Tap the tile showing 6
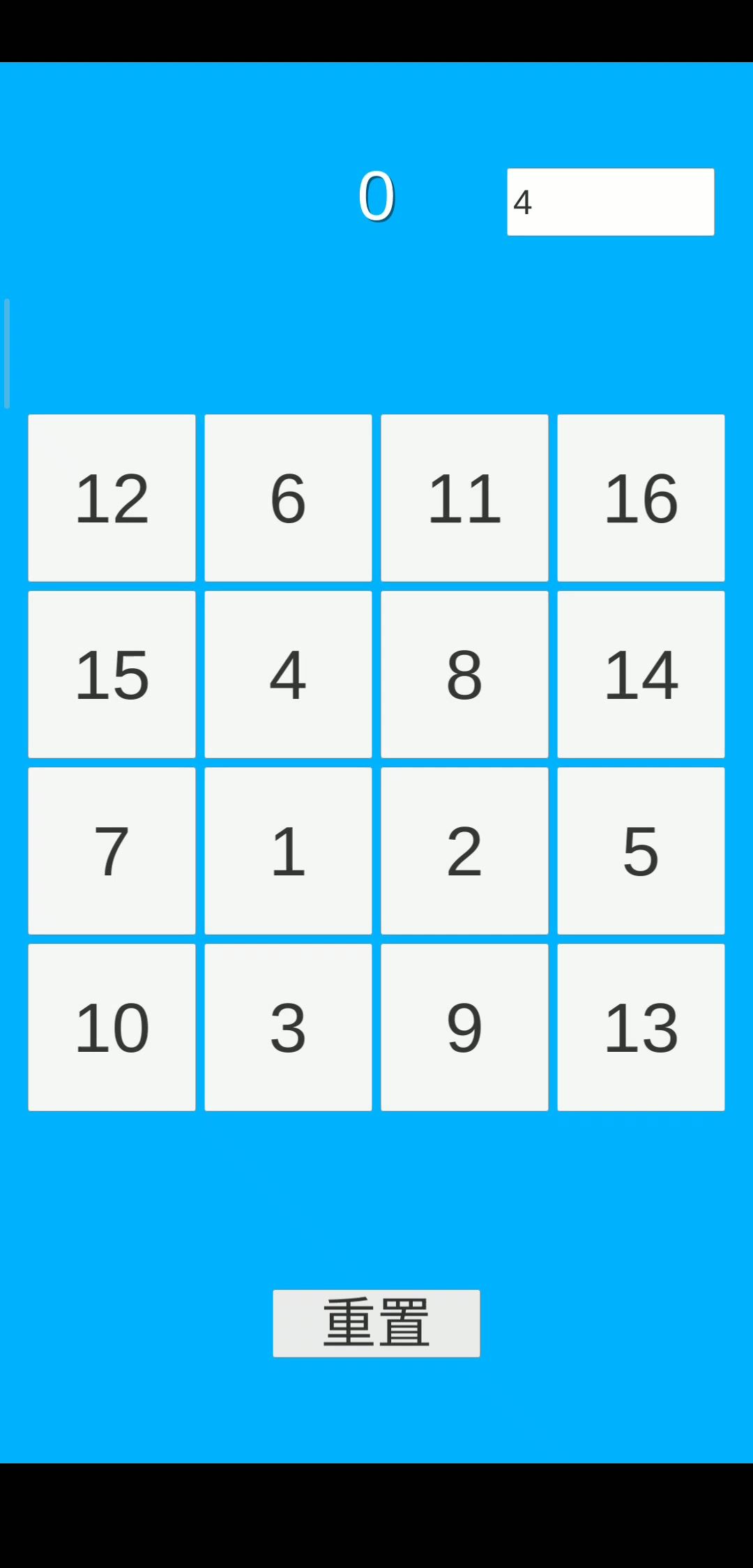The image size is (753, 1568). [288, 497]
